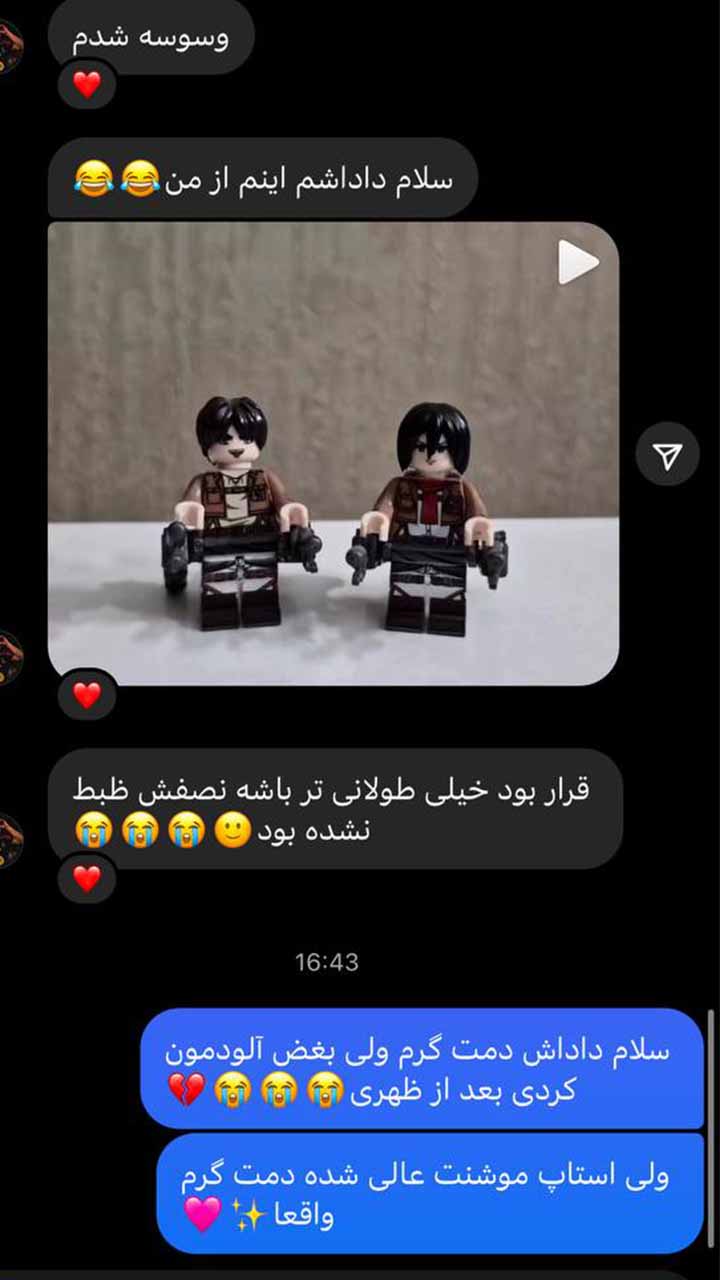The height and width of the screenshot is (1280, 720).
Task: Open heart reaction under the video message
Action: (87, 695)
